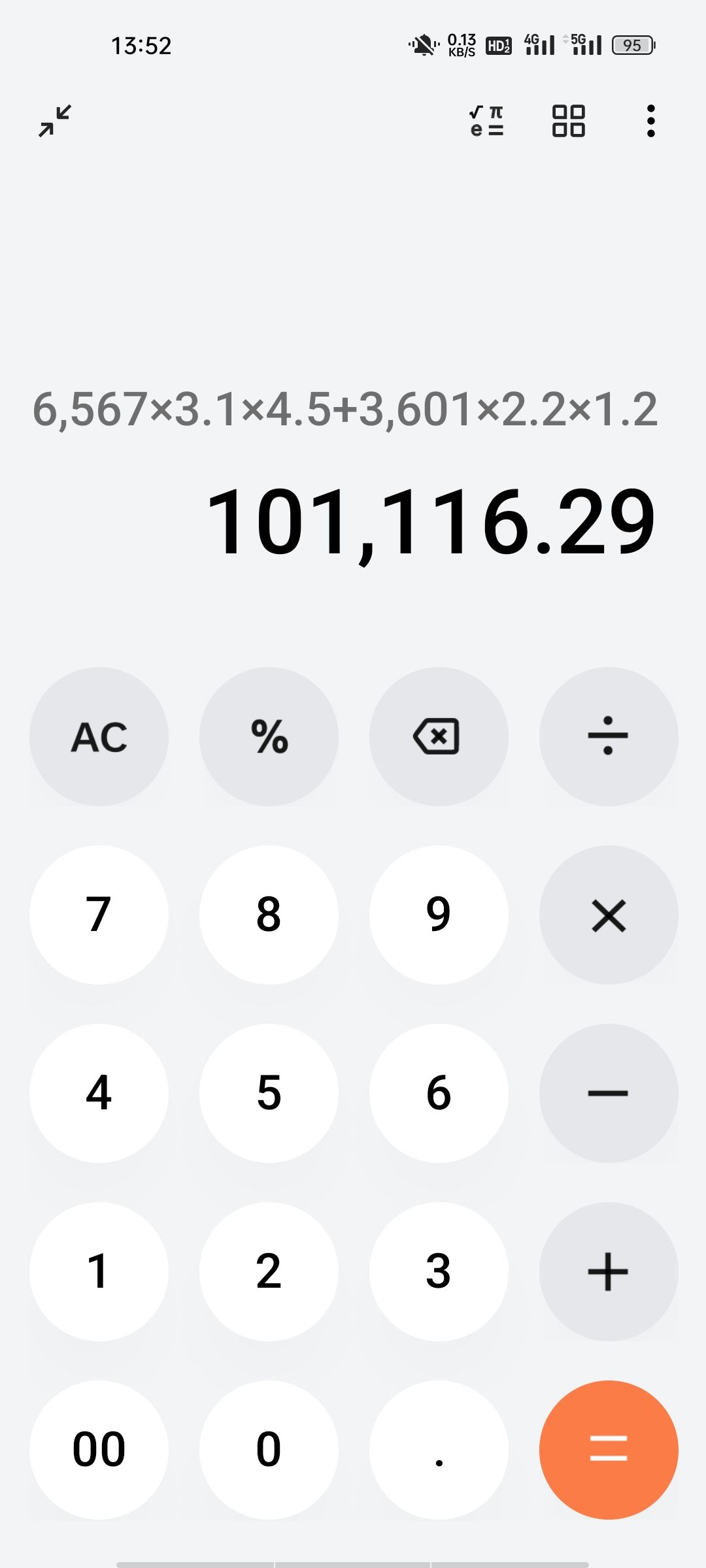
Task: Enter the digit 5
Action: click(x=269, y=1093)
